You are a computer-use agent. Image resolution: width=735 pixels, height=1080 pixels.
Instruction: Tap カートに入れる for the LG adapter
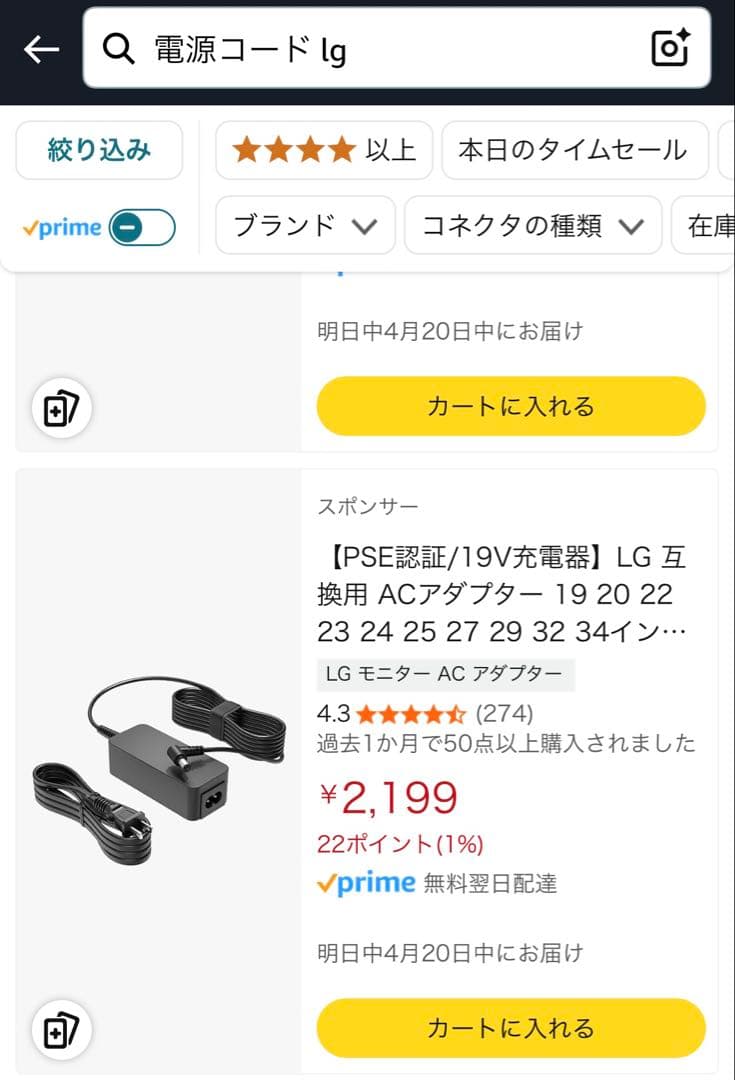[511, 1028]
